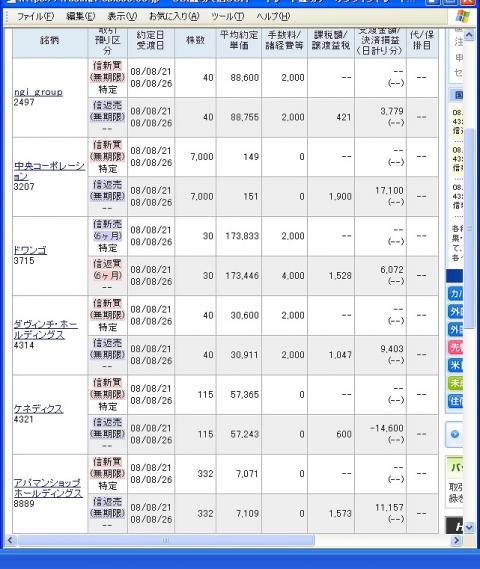Open the ドワンゴ stock link
Image resolution: width=480 pixels, height=569 pixels.
coord(30,250)
